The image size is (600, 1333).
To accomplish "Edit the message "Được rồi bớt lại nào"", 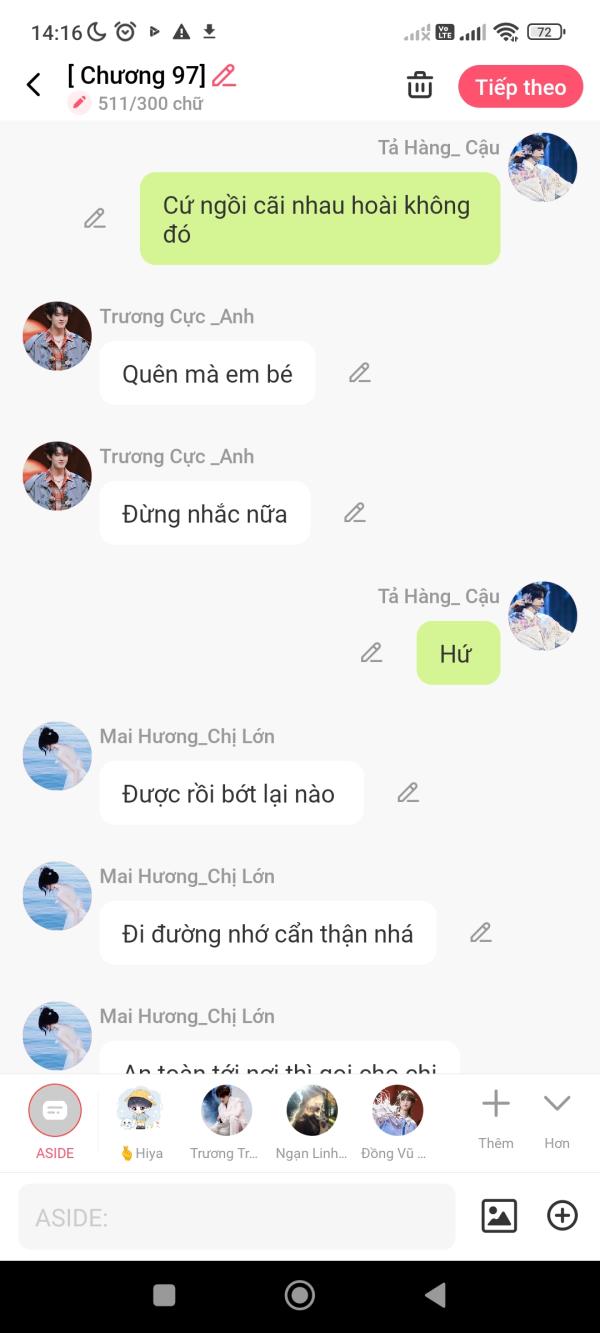I will click(408, 793).
